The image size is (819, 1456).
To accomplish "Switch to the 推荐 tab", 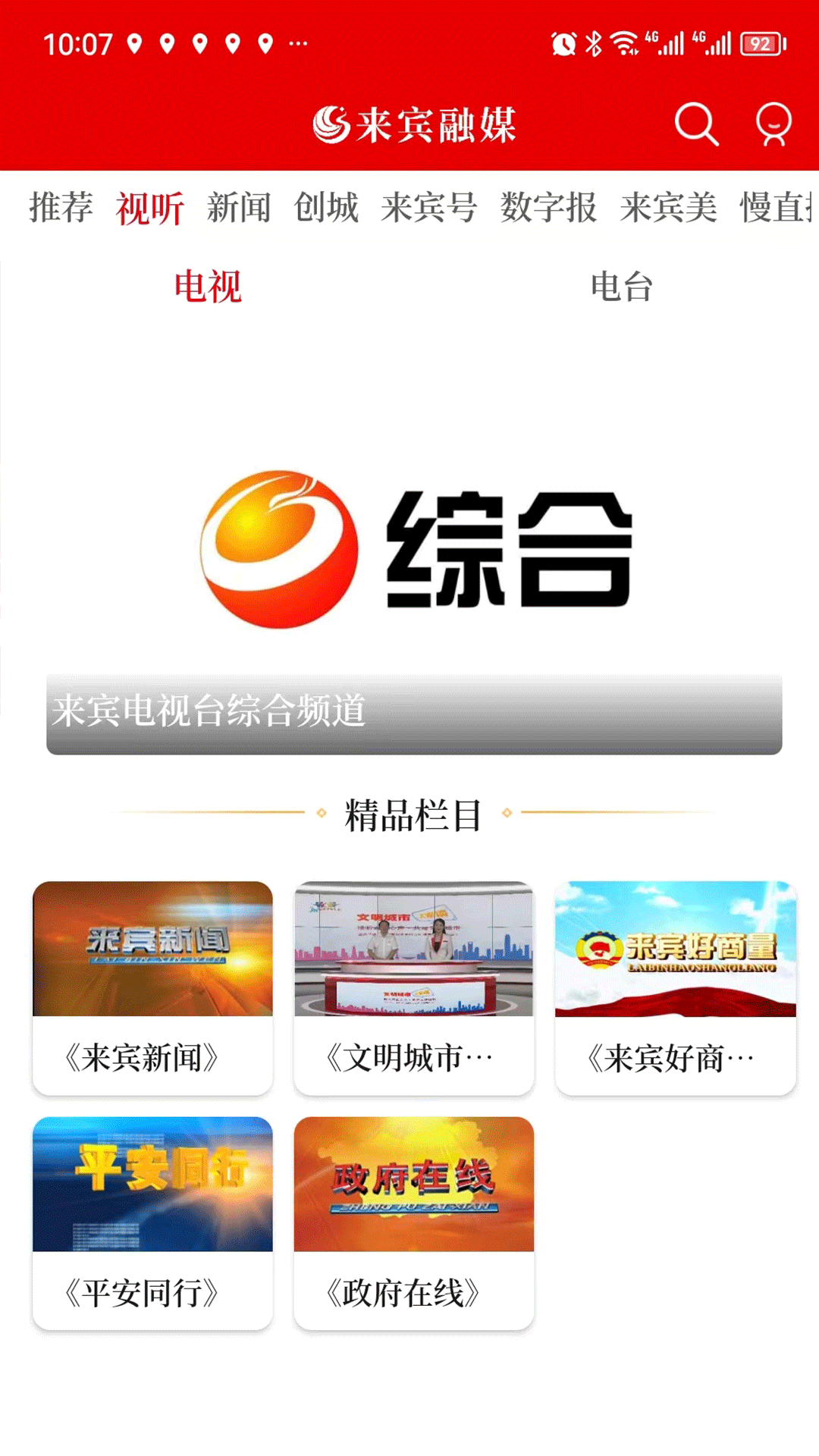I will pyautogui.click(x=61, y=209).
